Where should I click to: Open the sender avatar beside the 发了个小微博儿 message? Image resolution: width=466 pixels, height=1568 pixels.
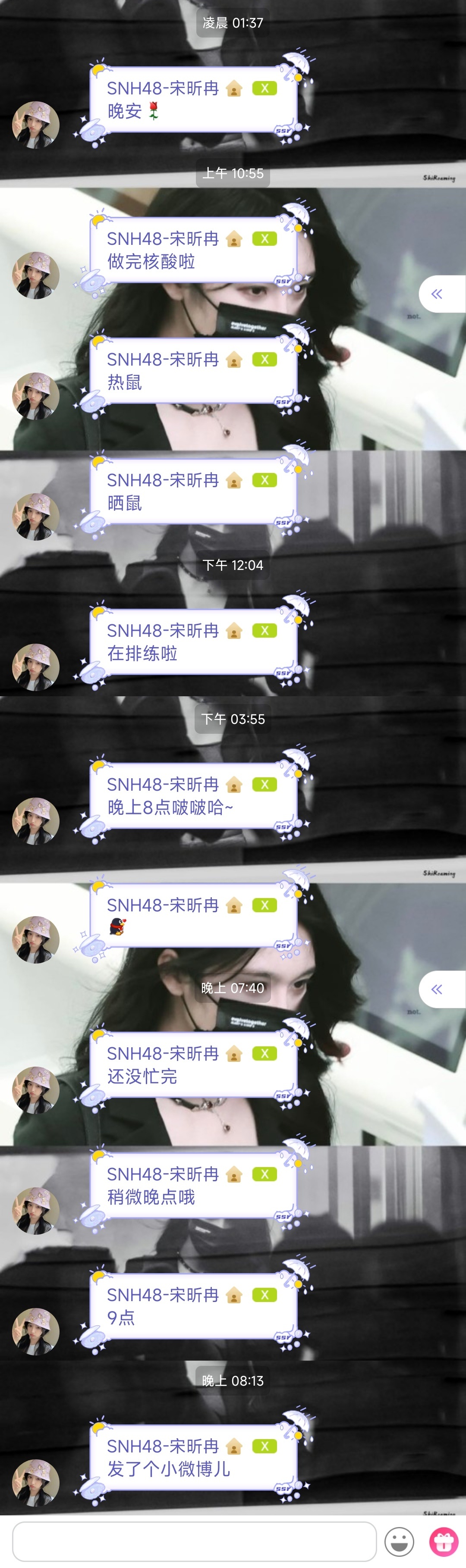click(x=36, y=1483)
